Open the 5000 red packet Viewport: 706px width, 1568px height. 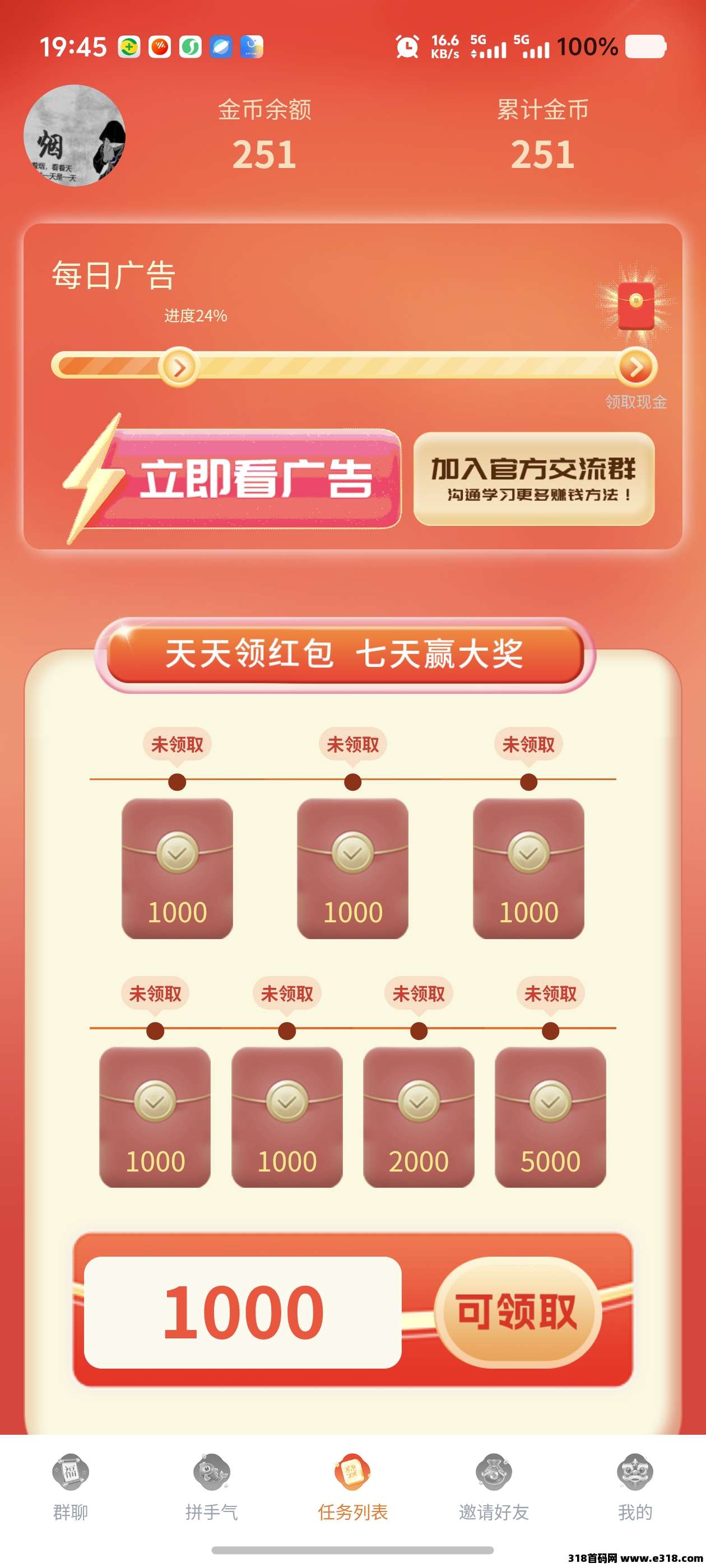pyautogui.click(x=550, y=1116)
